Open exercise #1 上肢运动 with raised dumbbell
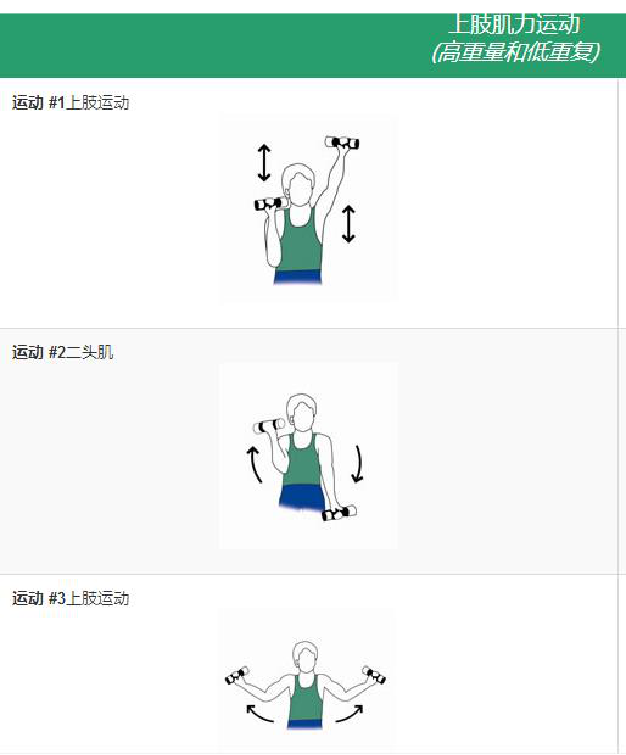 tap(308, 208)
